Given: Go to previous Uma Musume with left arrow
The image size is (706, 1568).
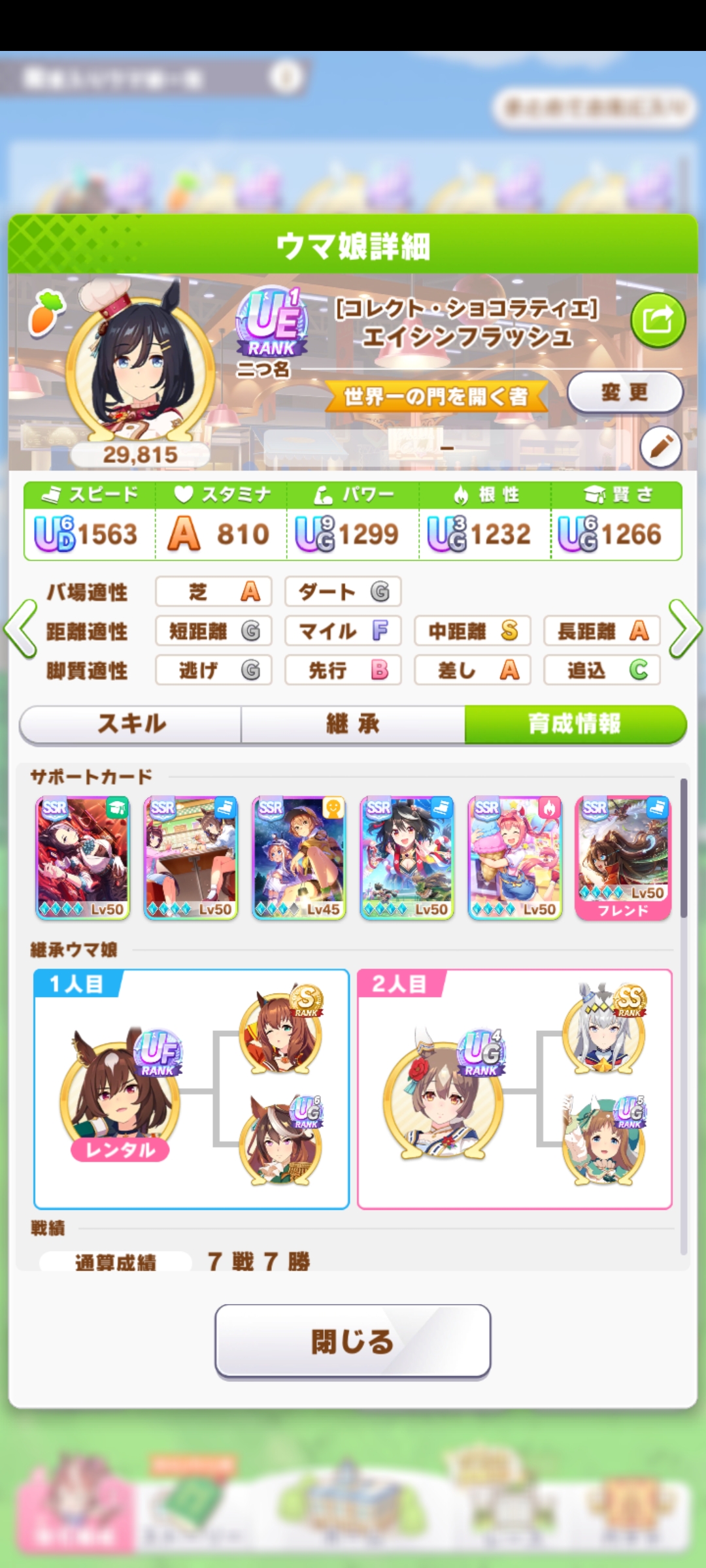Looking at the screenshot, I should (x=20, y=629).
